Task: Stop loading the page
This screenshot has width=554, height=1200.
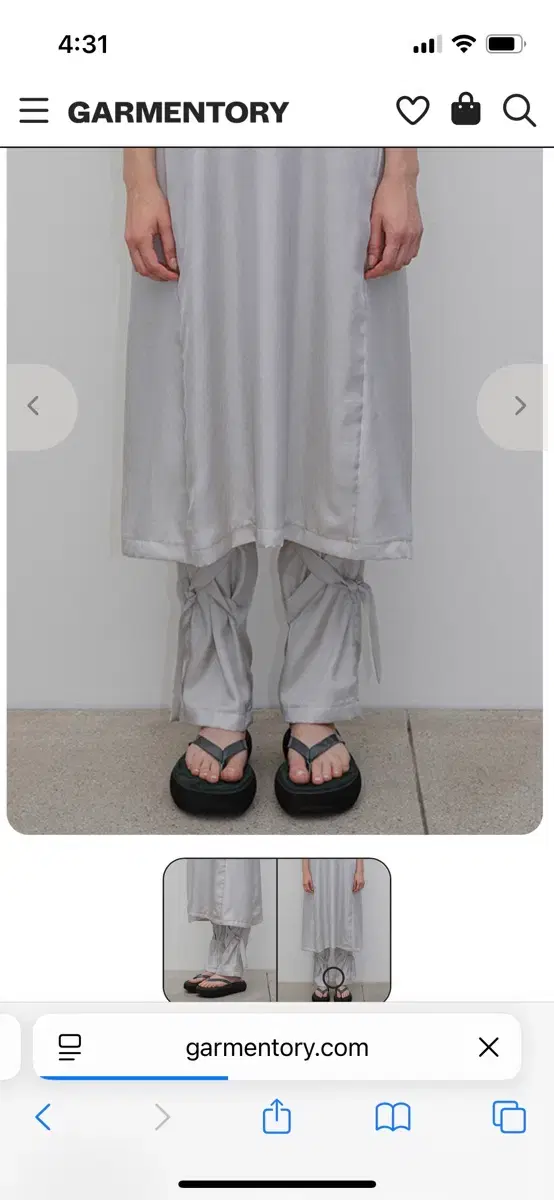Action: pyautogui.click(x=488, y=1047)
